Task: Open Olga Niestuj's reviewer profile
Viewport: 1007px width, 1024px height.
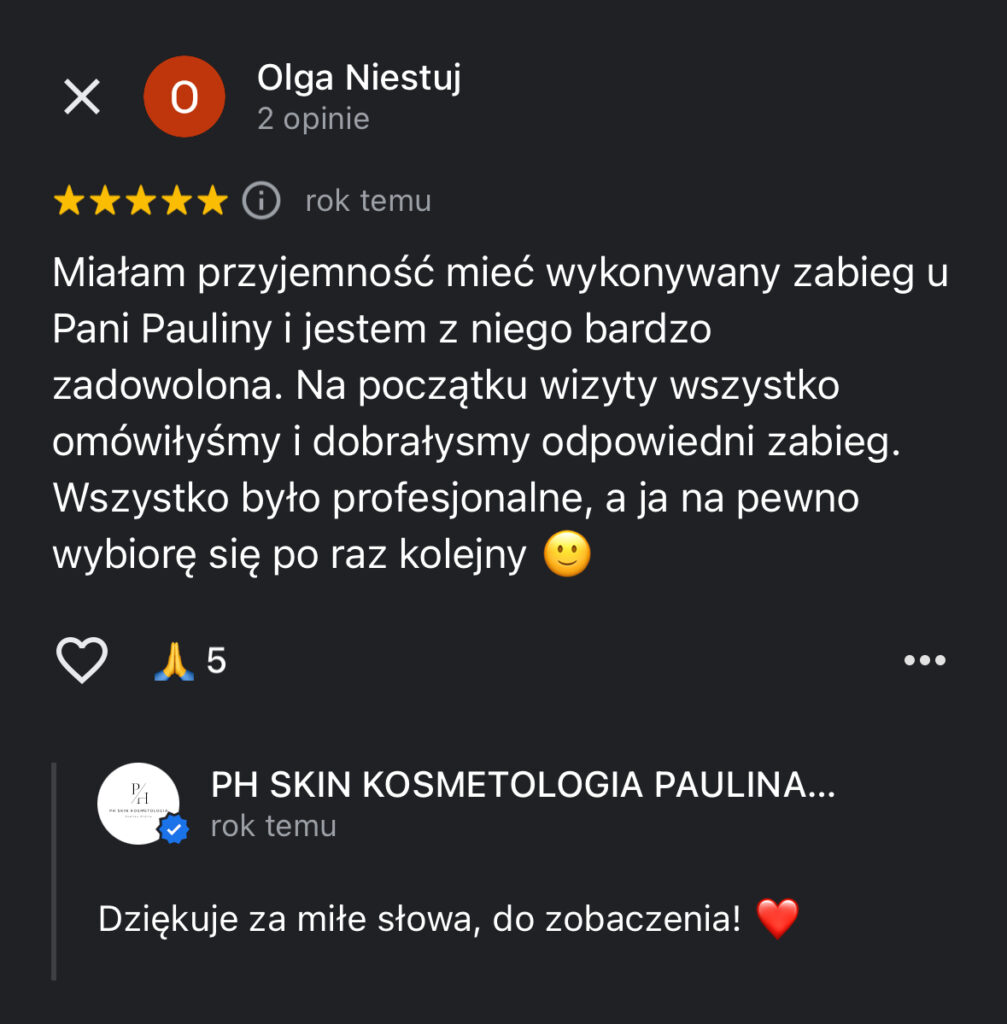Action: pyautogui.click(x=358, y=78)
